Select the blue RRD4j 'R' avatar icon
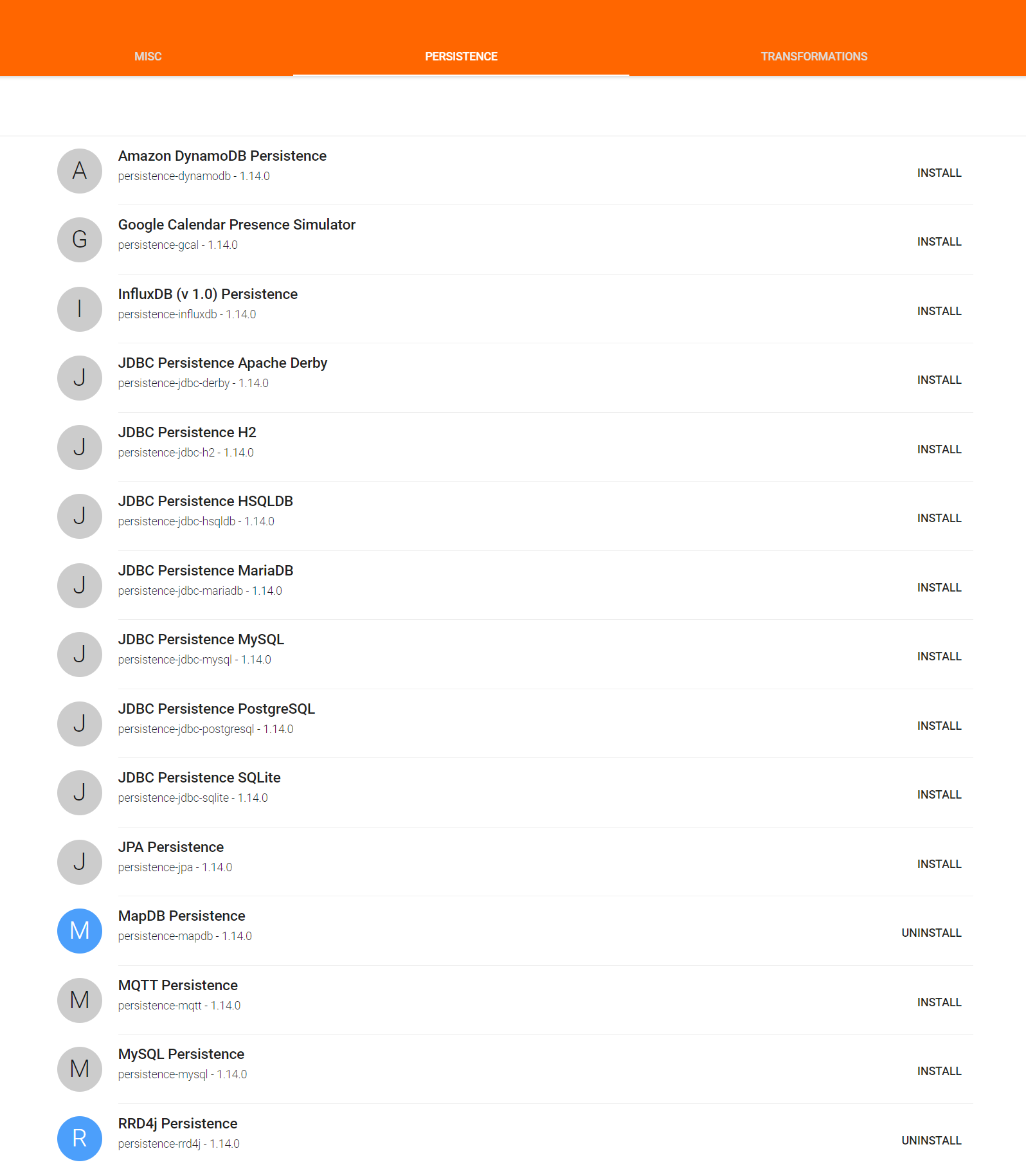 point(80,1138)
